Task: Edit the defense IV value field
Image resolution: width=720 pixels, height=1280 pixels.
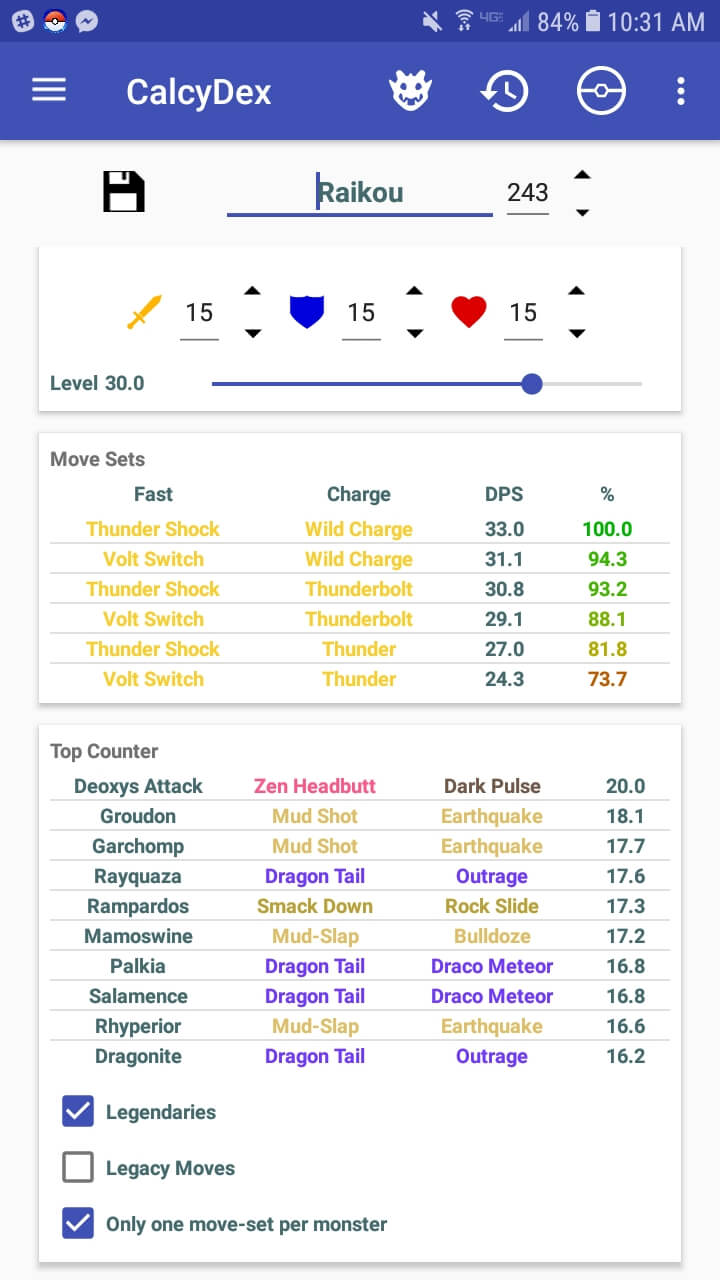Action: pos(361,315)
